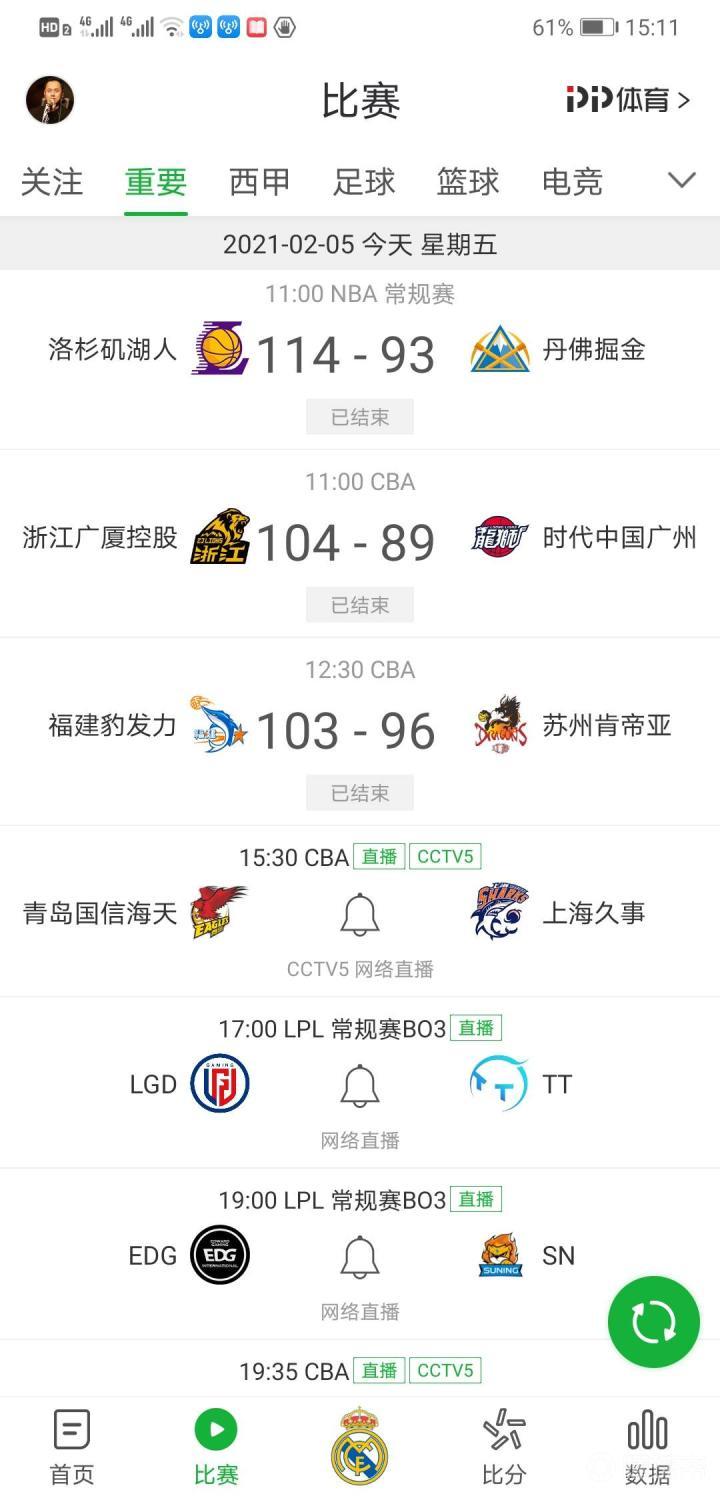
Task: Set reminder bell for EDG vs SN
Action: pos(360,1257)
